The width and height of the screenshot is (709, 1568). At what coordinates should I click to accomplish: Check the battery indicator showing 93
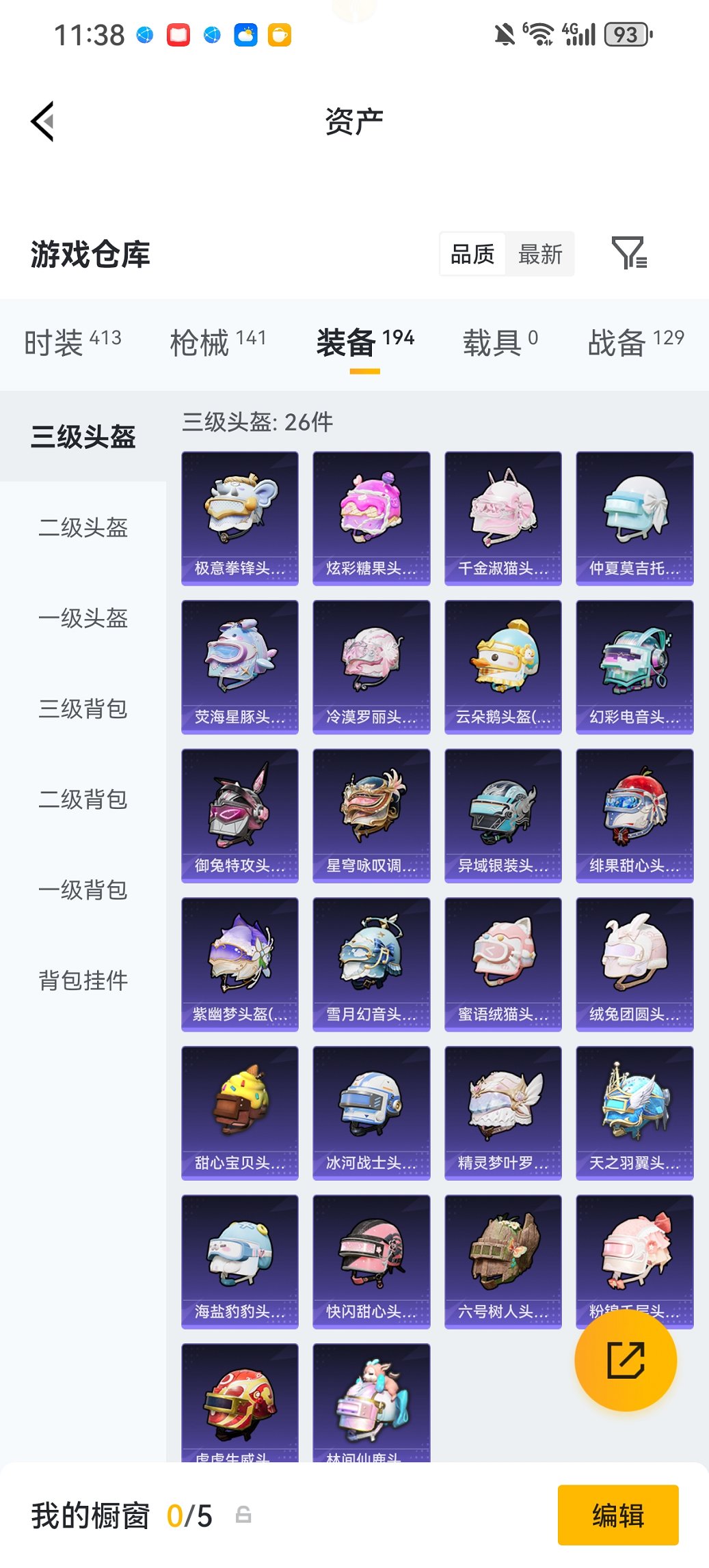[624, 34]
